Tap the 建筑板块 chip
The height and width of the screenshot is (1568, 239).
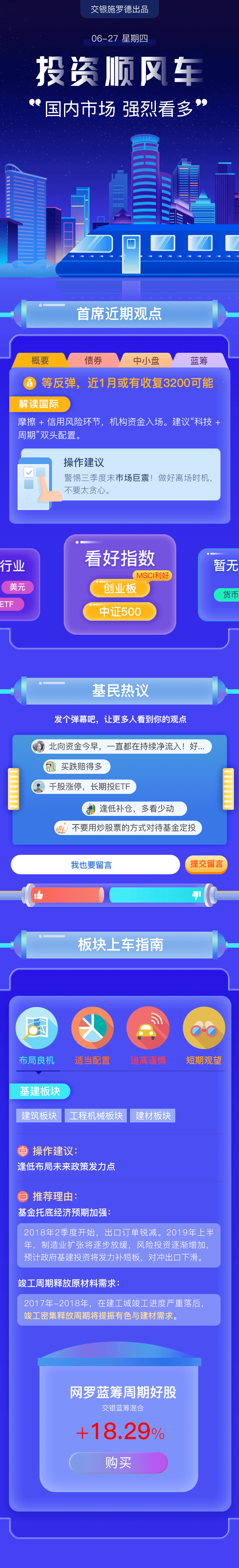pyautogui.click(x=39, y=1116)
